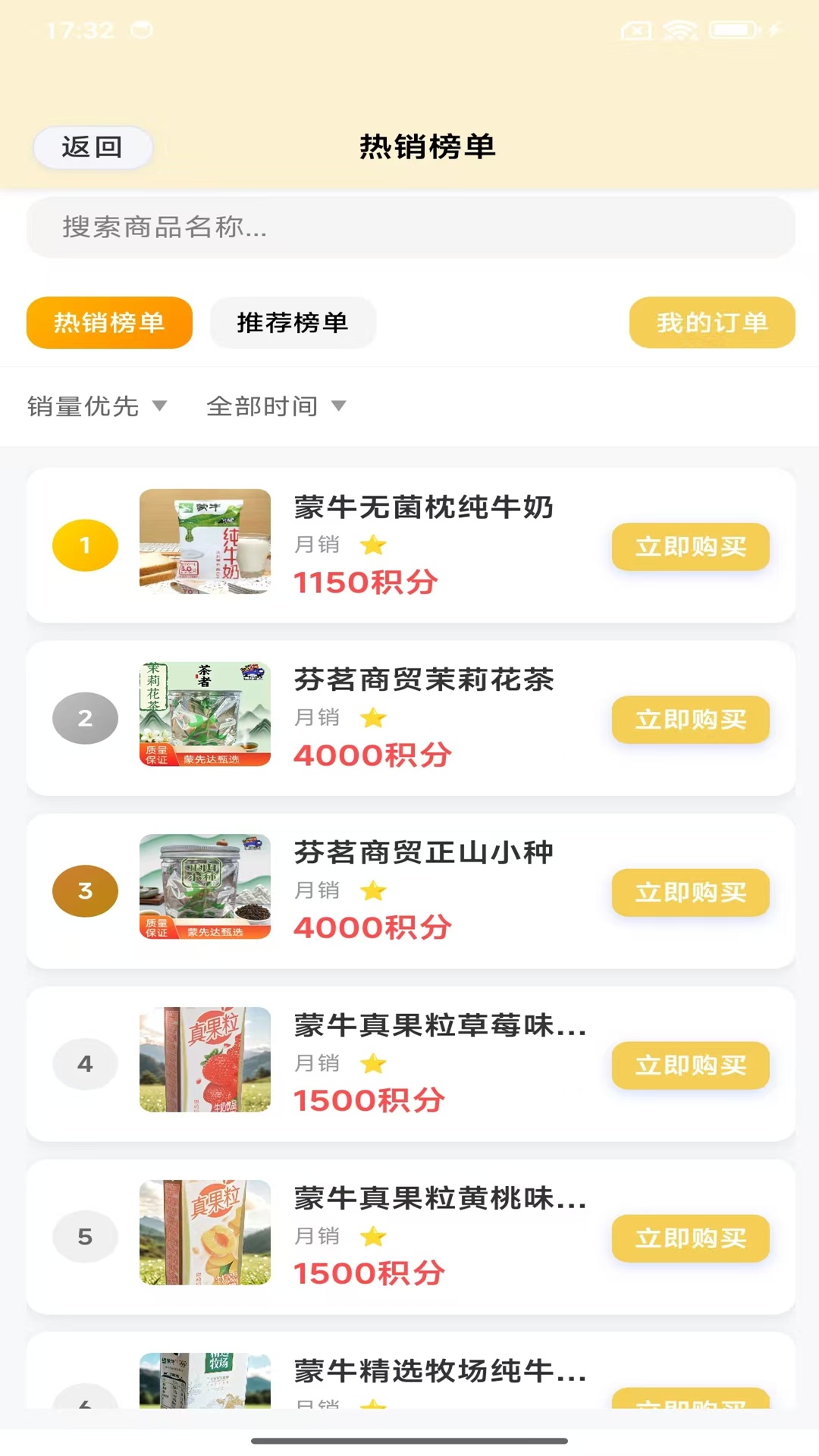Click the star icon for 芬茗商贸正山小种

tap(373, 891)
